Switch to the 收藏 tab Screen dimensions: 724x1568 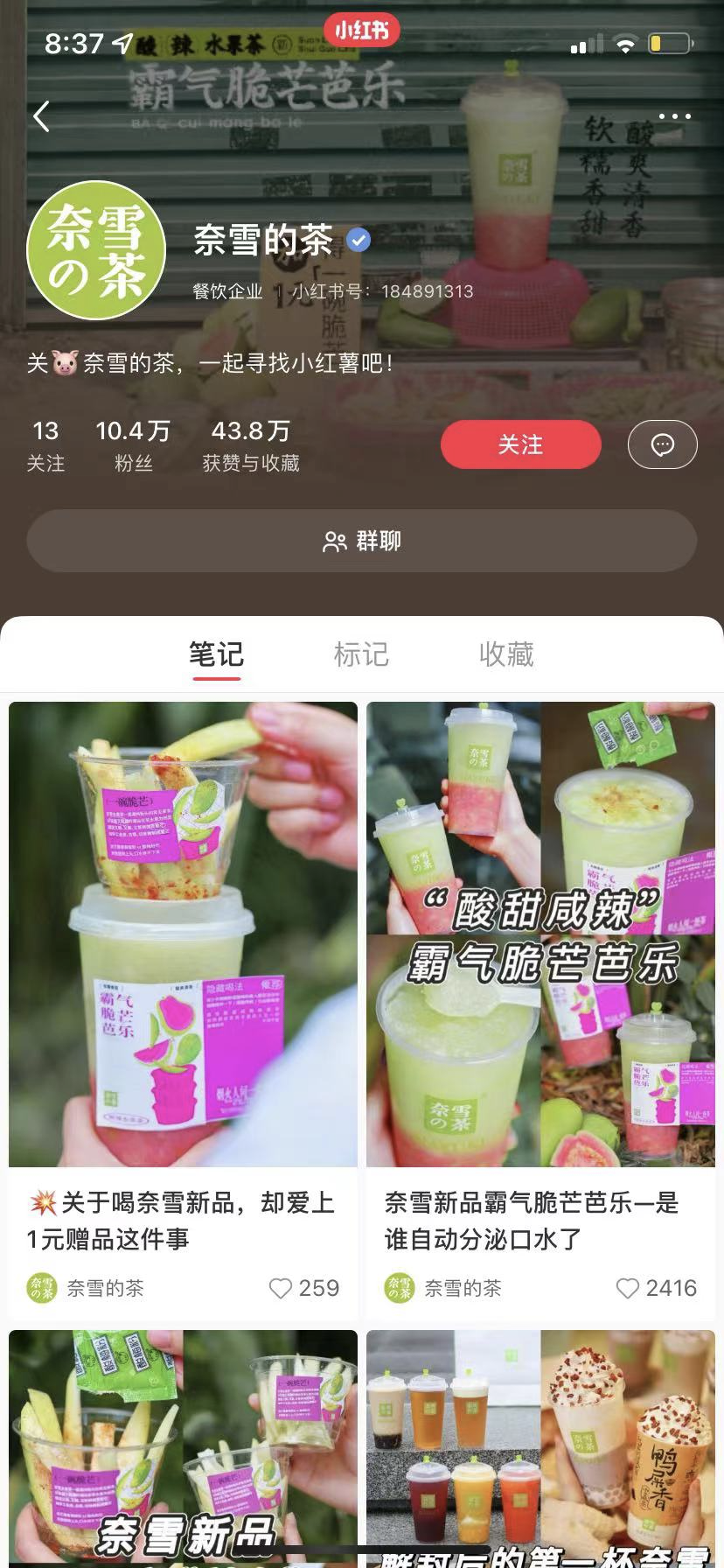[506, 654]
